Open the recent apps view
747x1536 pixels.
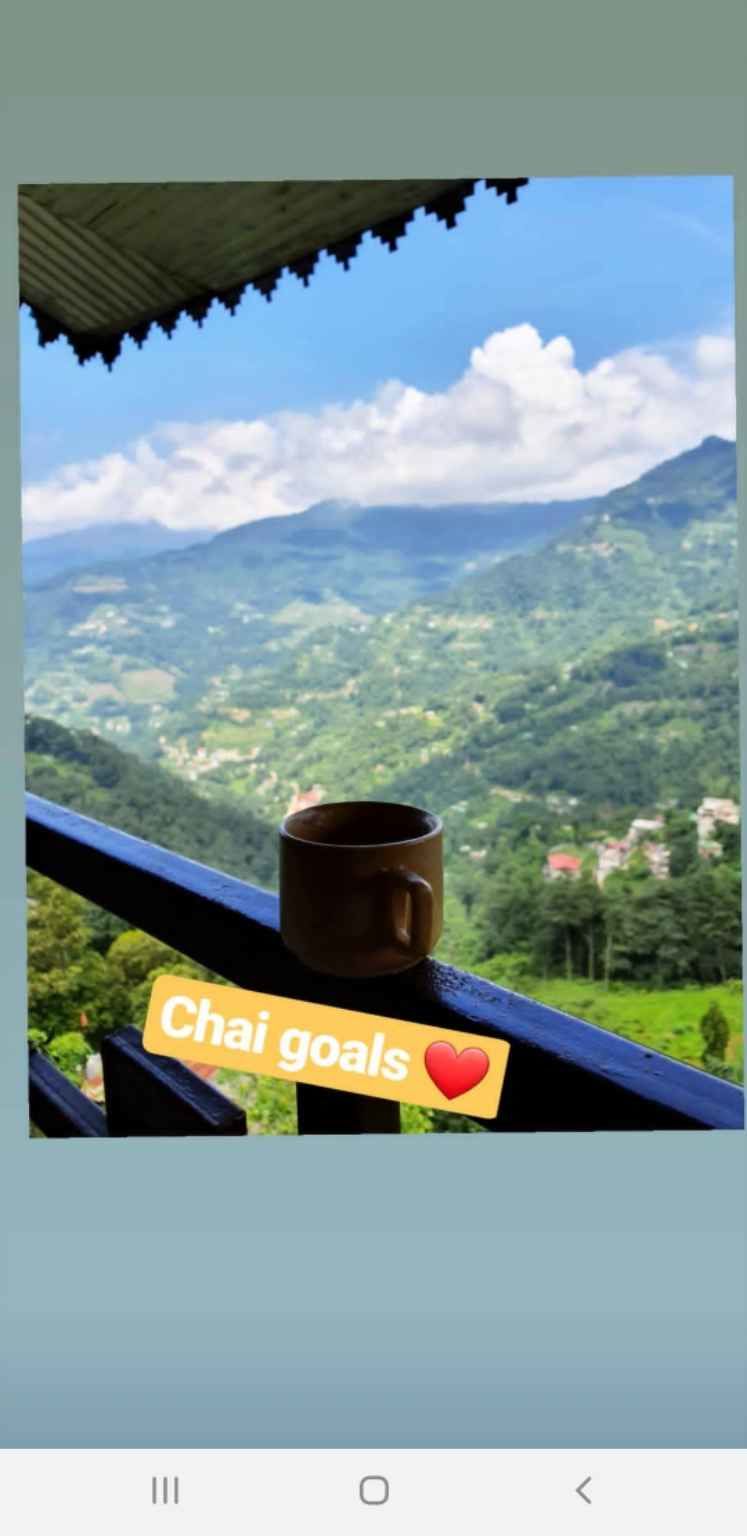165,1490
